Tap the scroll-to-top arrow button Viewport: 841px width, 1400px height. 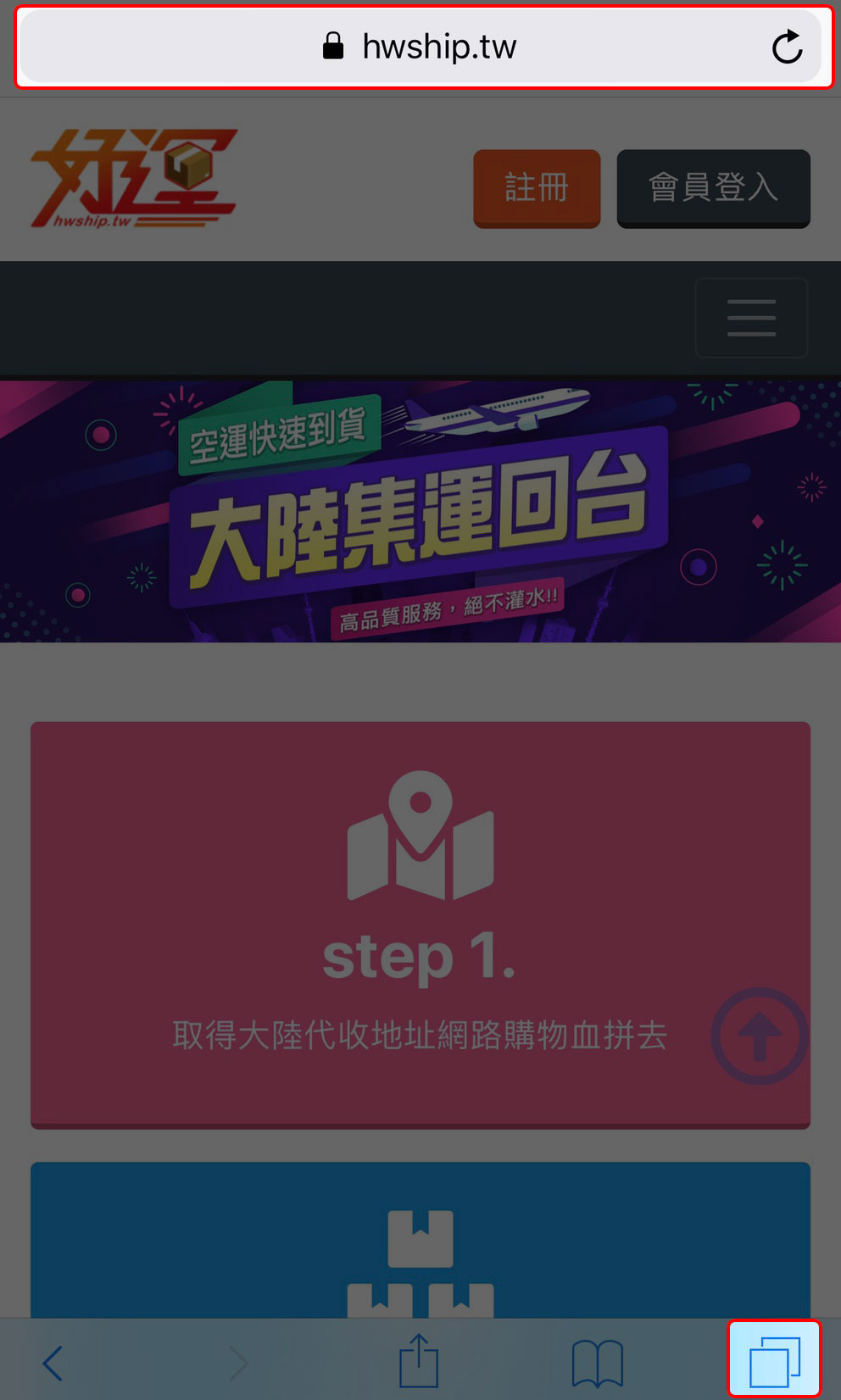pos(760,1036)
